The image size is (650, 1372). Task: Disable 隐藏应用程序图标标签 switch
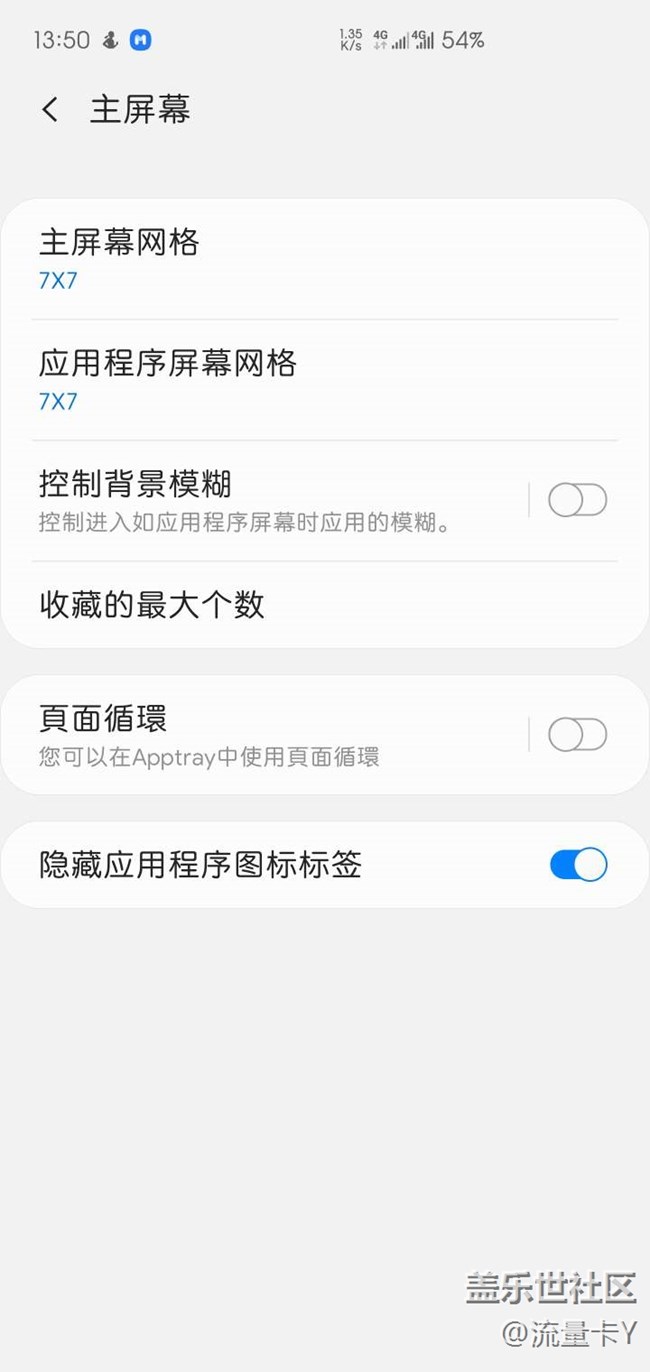pyautogui.click(x=578, y=865)
